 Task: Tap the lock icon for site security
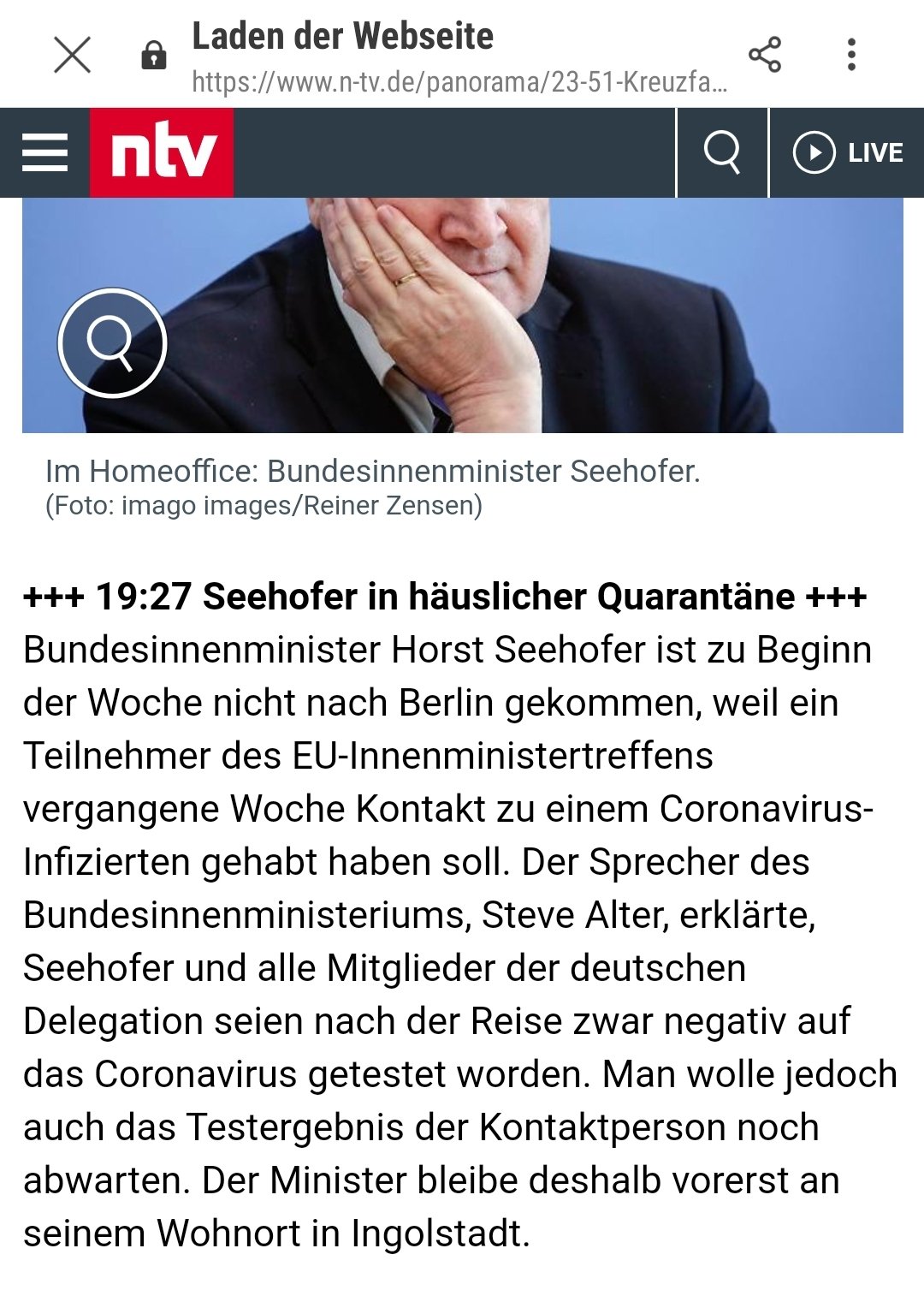pyautogui.click(x=153, y=56)
